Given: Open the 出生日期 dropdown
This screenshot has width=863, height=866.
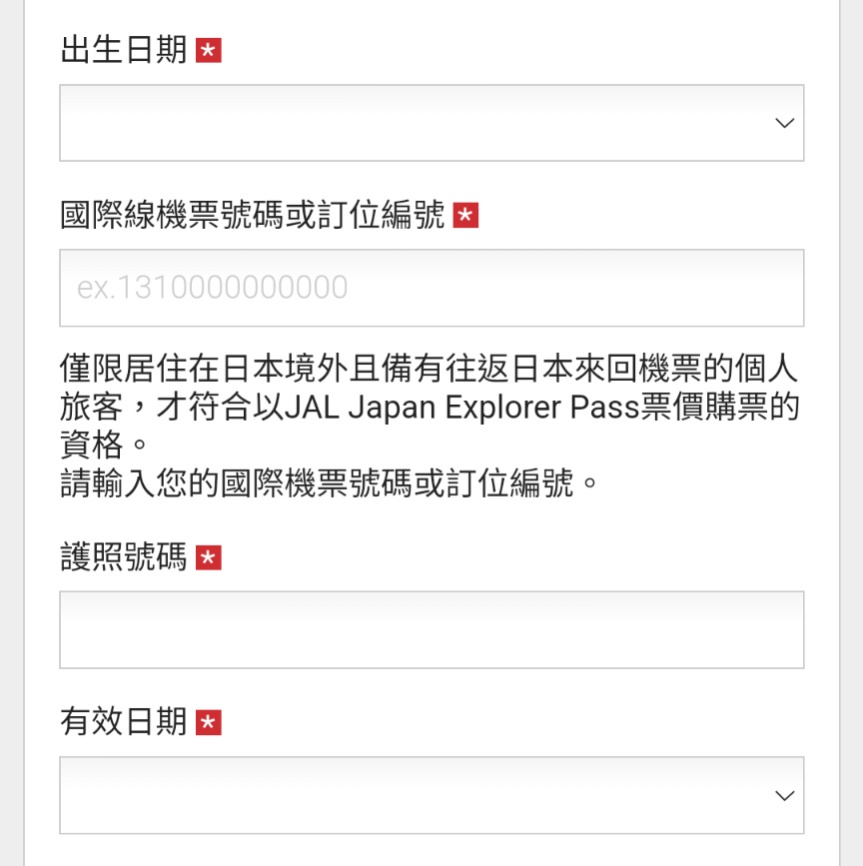Looking at the screenshot, I should coord(431,123).
